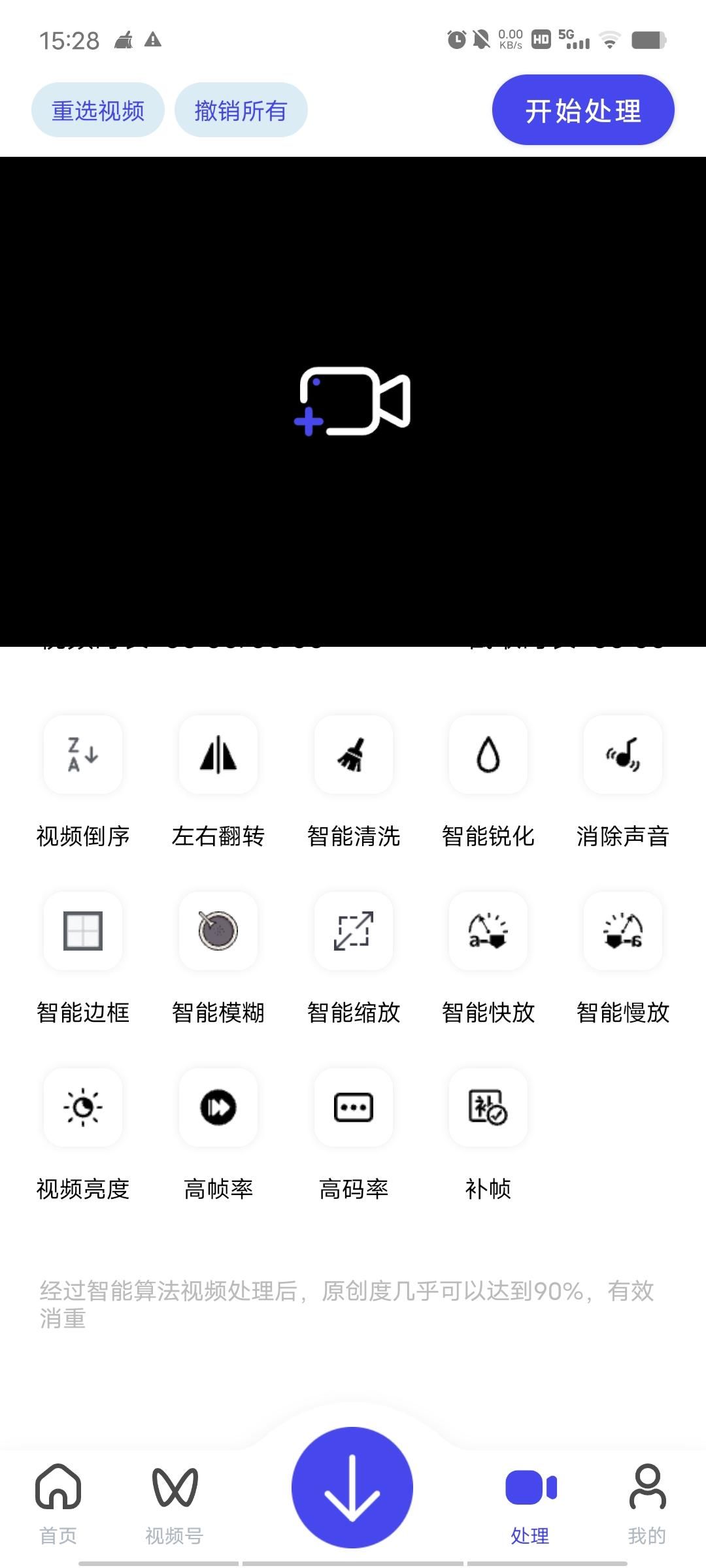Add a video via the camera plus icon

352,401
